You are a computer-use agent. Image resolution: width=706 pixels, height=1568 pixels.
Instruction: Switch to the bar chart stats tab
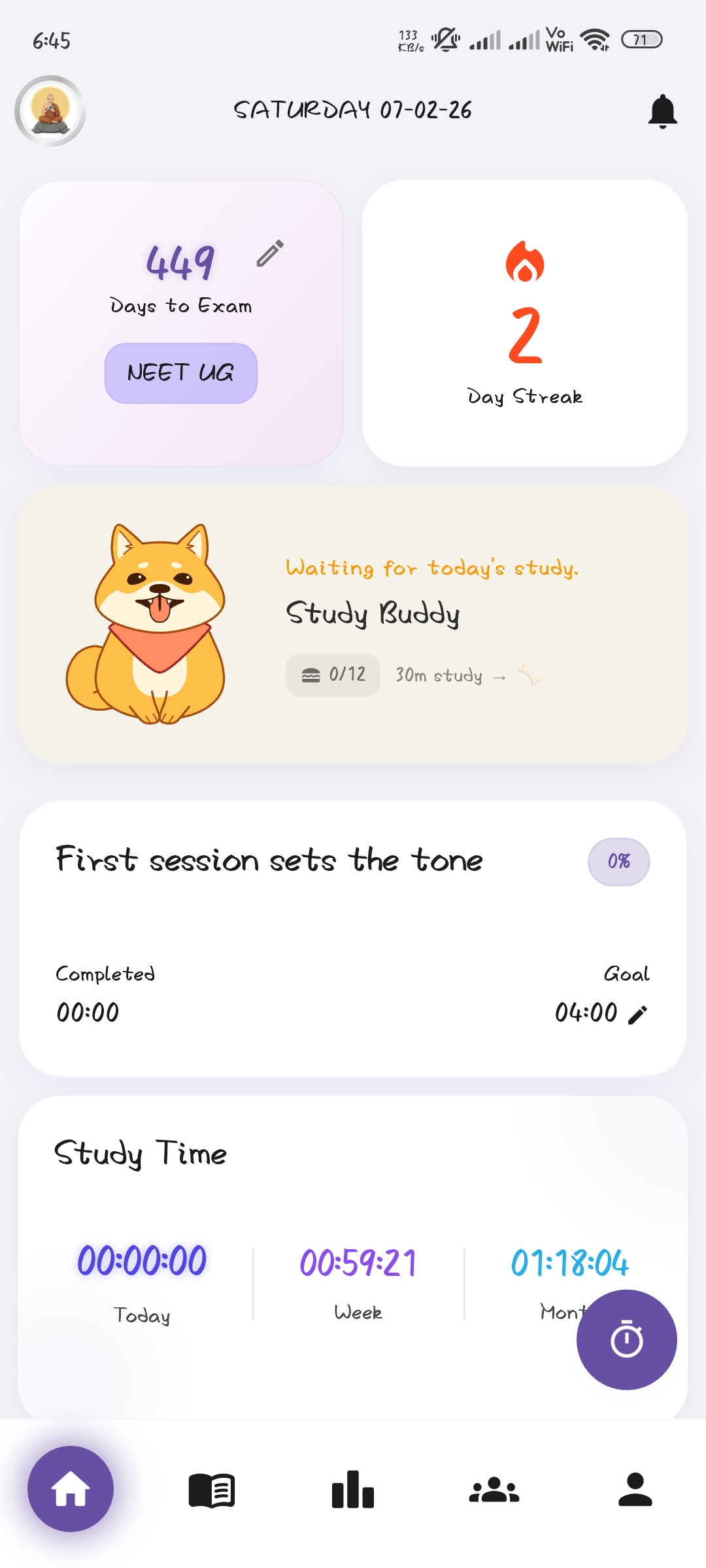(353, 1490)
